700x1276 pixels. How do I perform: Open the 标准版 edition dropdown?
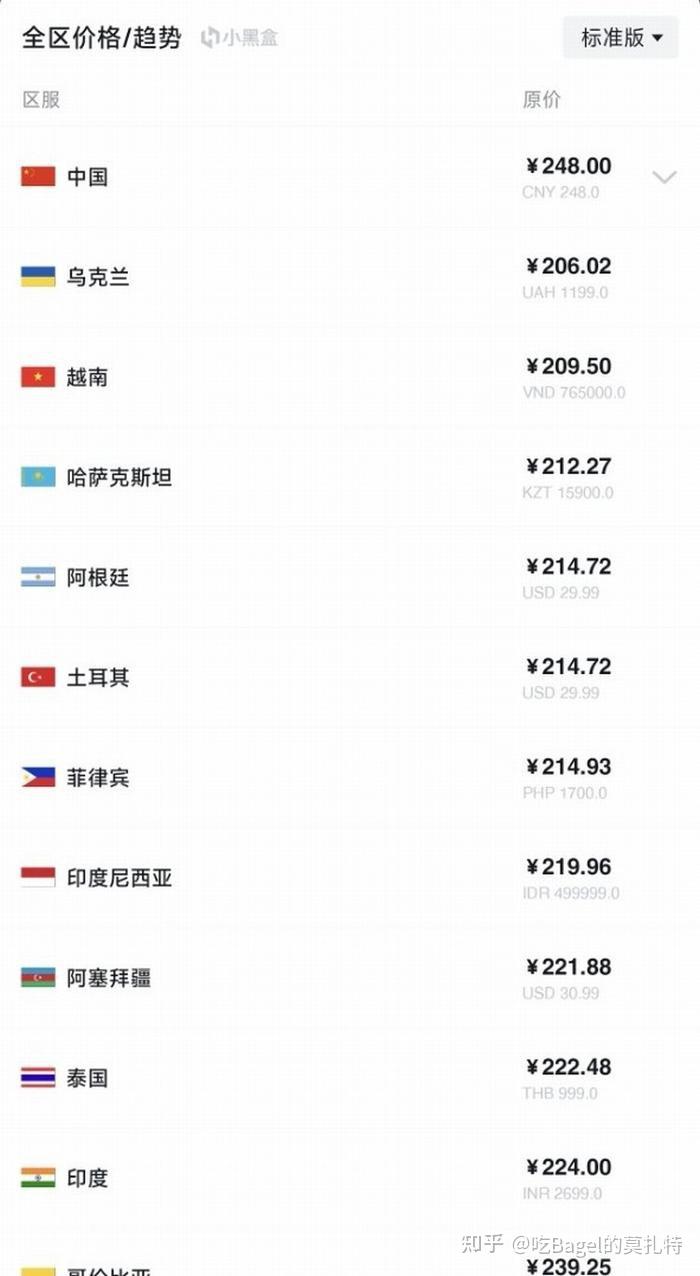pyautogui.click(x=621, y=38)
